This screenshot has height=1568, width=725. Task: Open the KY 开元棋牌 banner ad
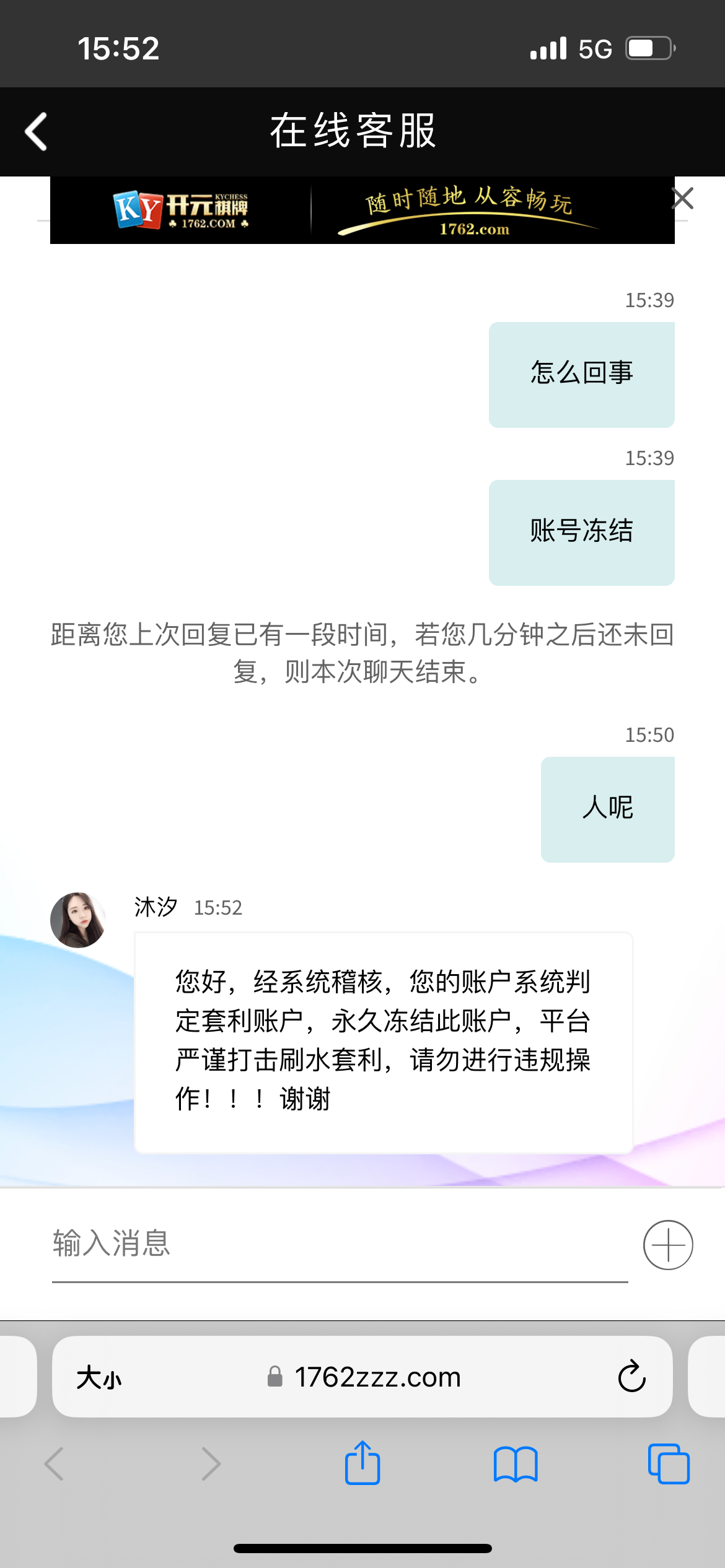[x=362, y=211]
